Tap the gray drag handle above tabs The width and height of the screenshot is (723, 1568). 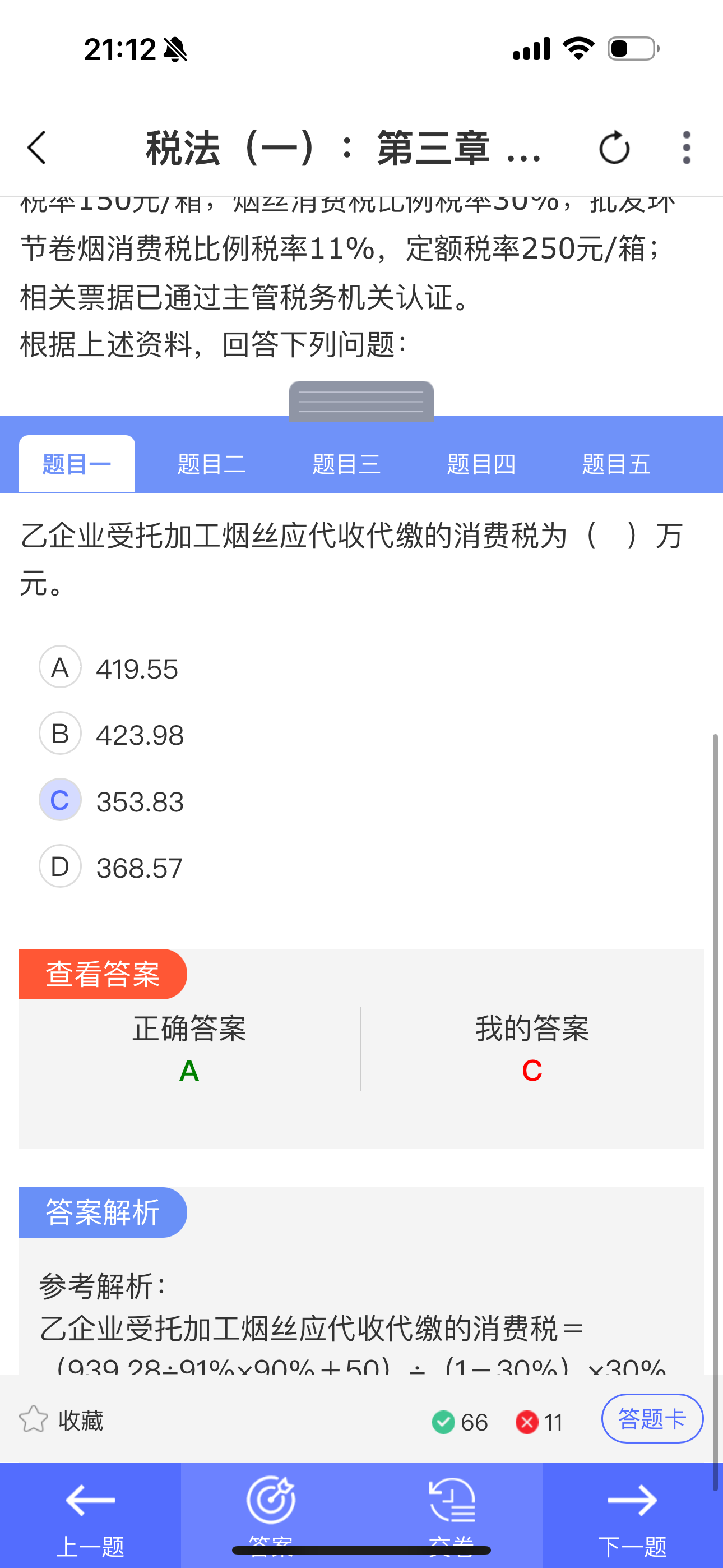361,401
